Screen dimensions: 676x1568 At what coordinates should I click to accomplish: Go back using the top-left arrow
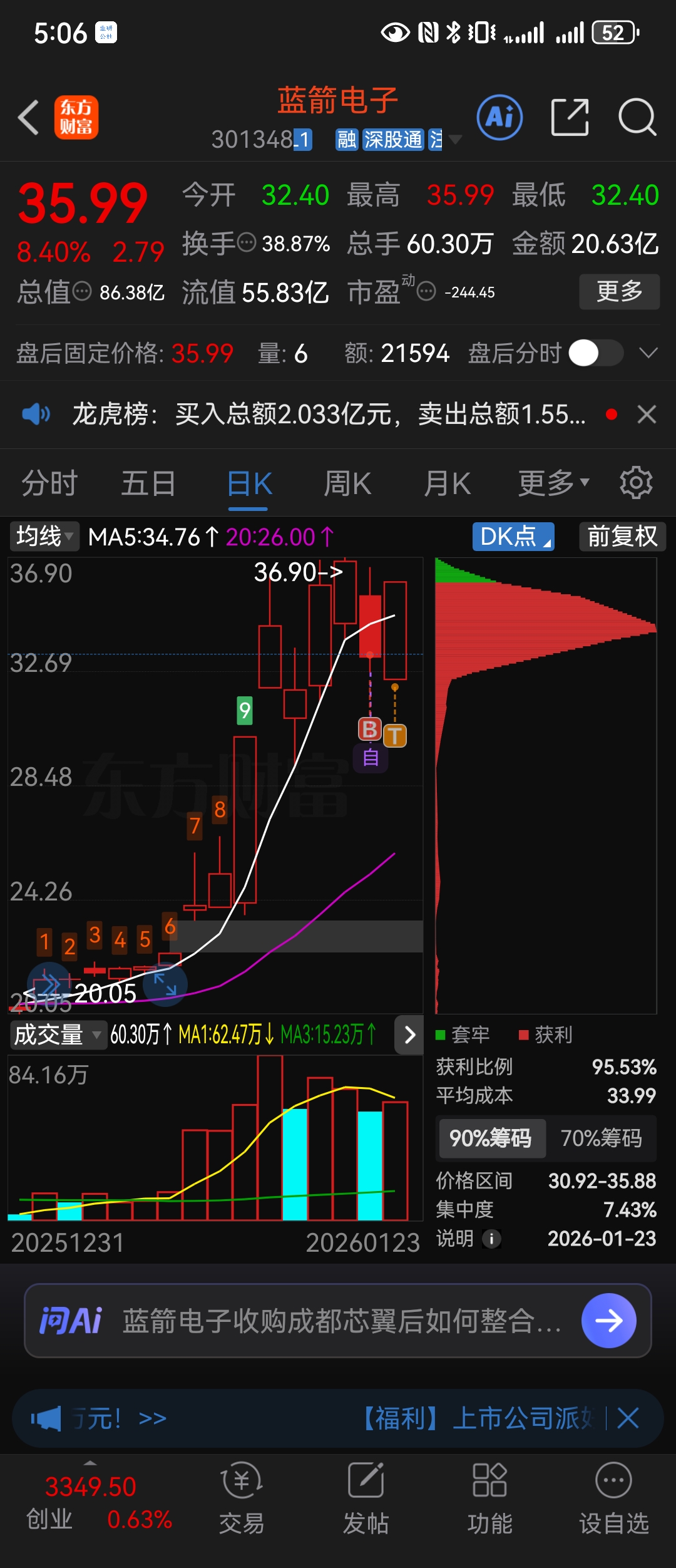pos(29,117)
